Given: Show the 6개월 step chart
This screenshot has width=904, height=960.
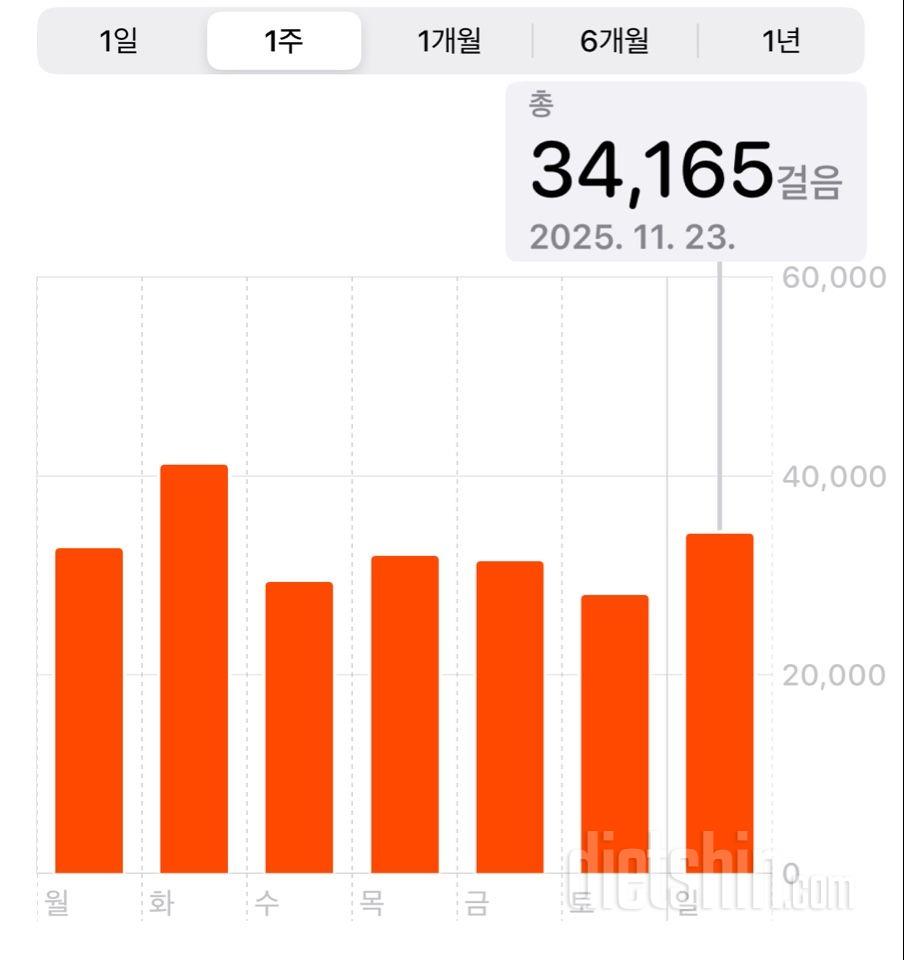Looking at the screenshot, I should tap(615, 41).
